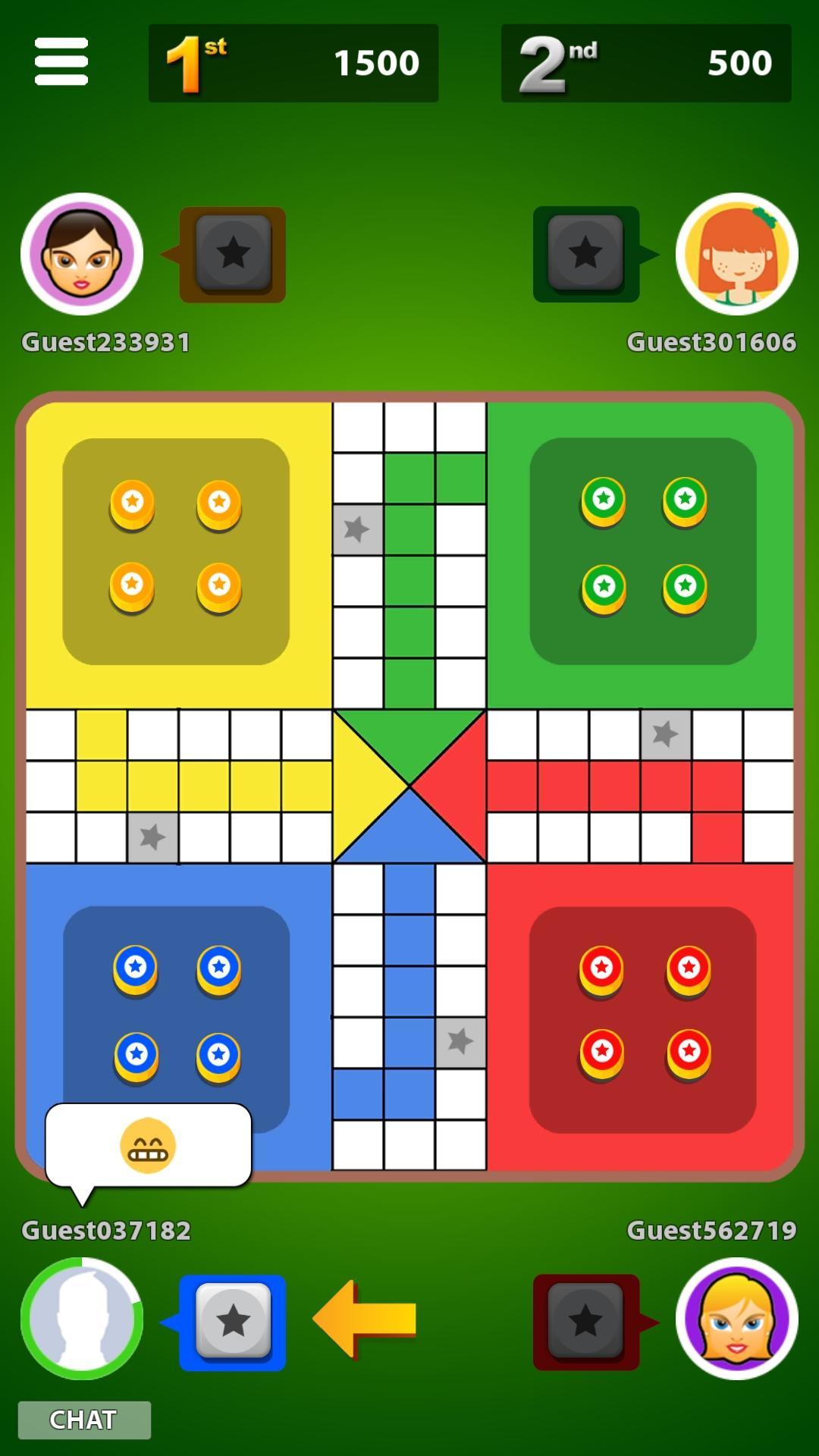View Guest301606's avatar profile

click(x=736, y=254)
